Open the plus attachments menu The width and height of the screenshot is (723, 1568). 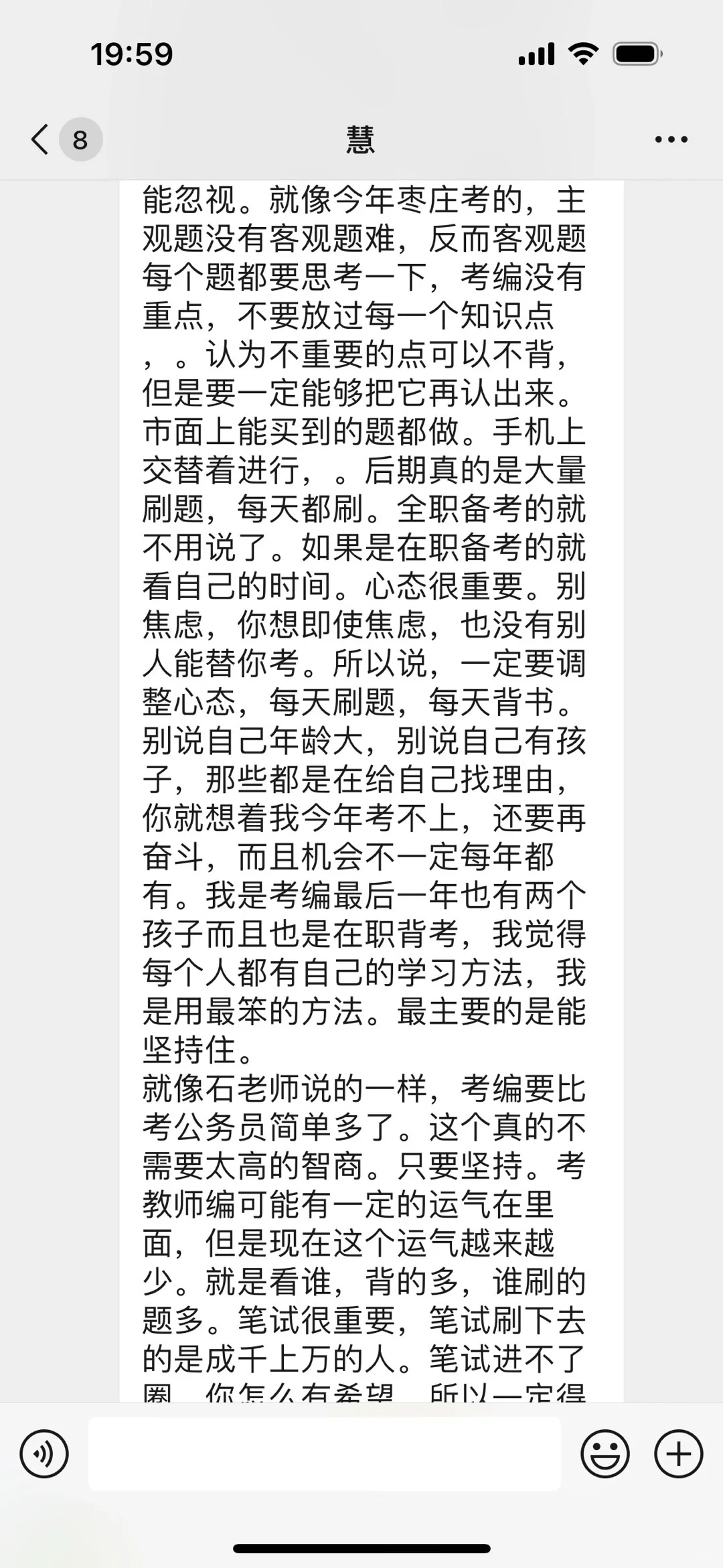click(678, 1453)
